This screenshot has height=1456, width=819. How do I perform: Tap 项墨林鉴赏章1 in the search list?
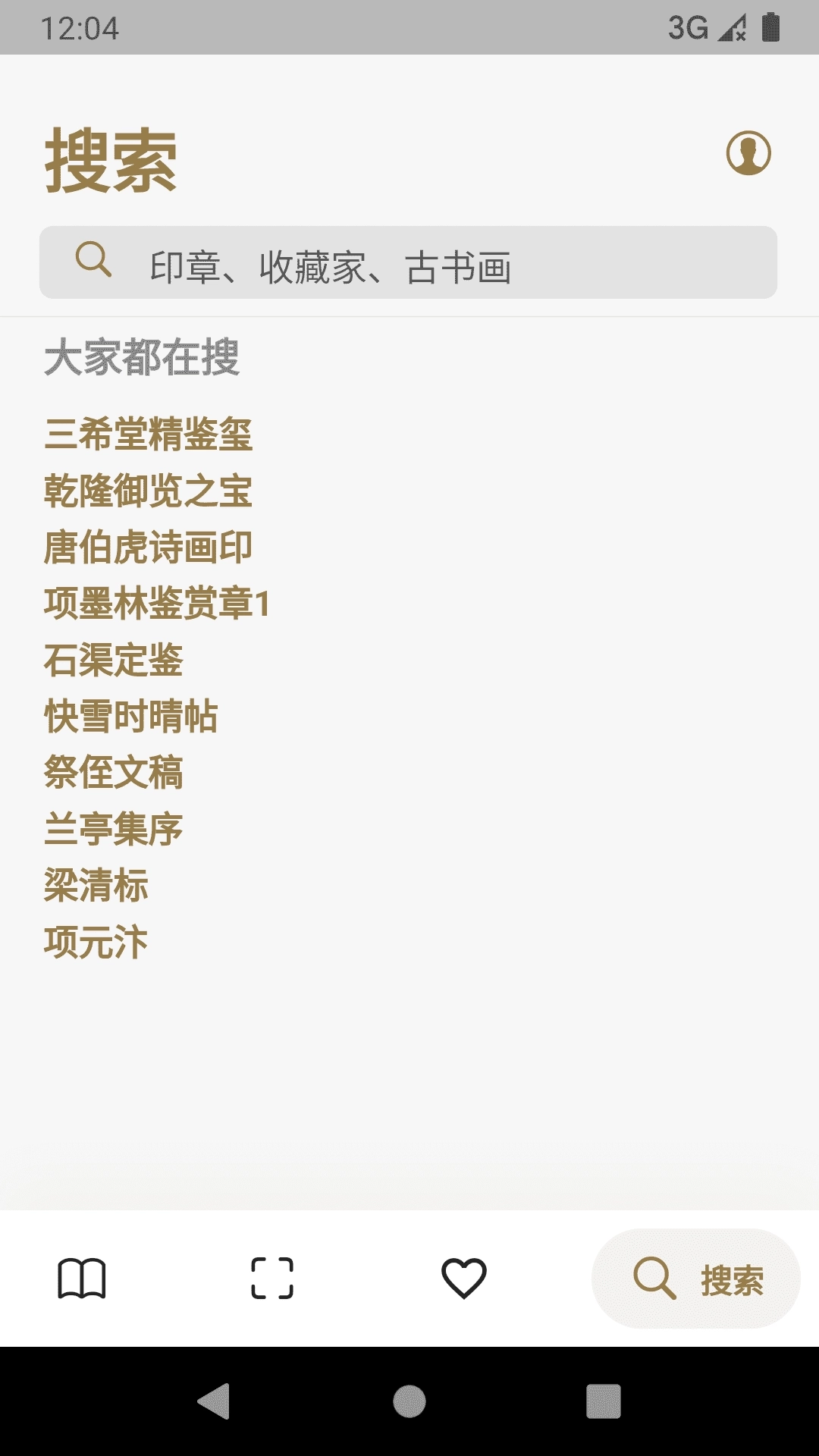pyautogui.click(x=159, y=604)
